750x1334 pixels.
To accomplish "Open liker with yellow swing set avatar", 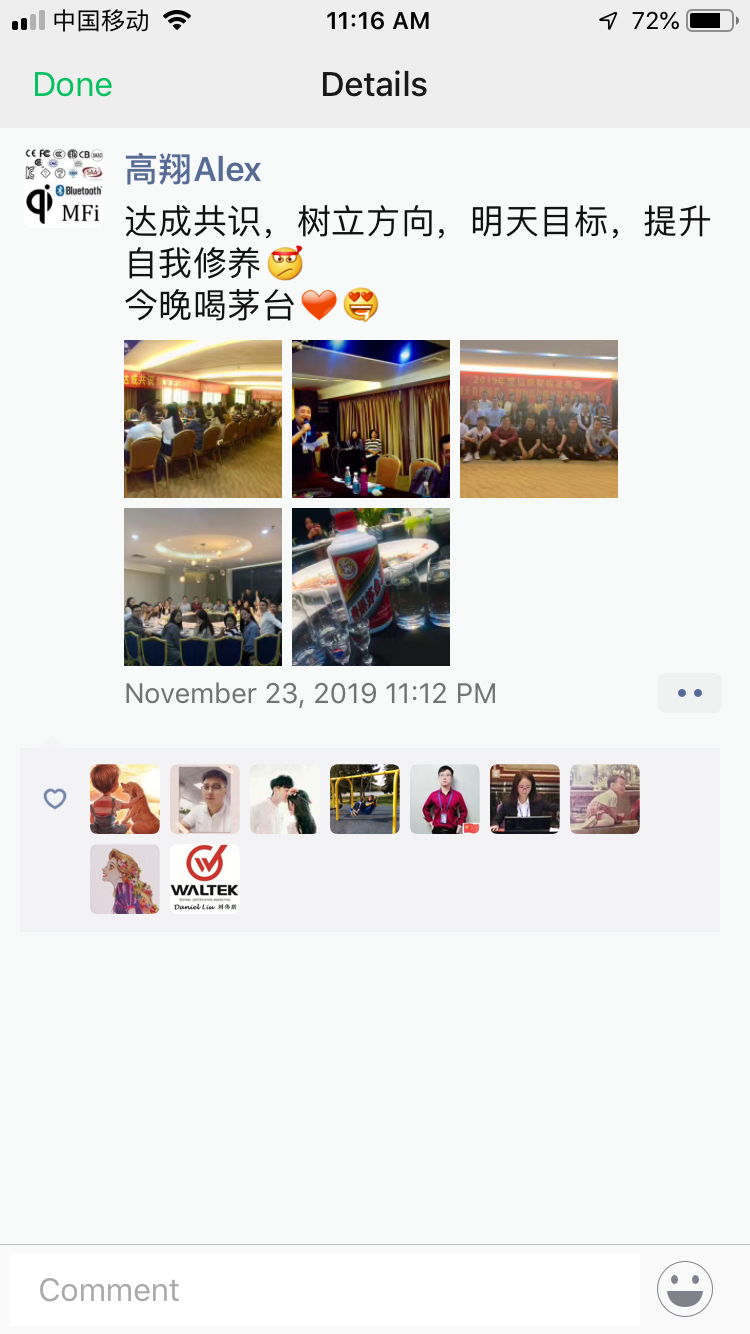I will 365,799.
